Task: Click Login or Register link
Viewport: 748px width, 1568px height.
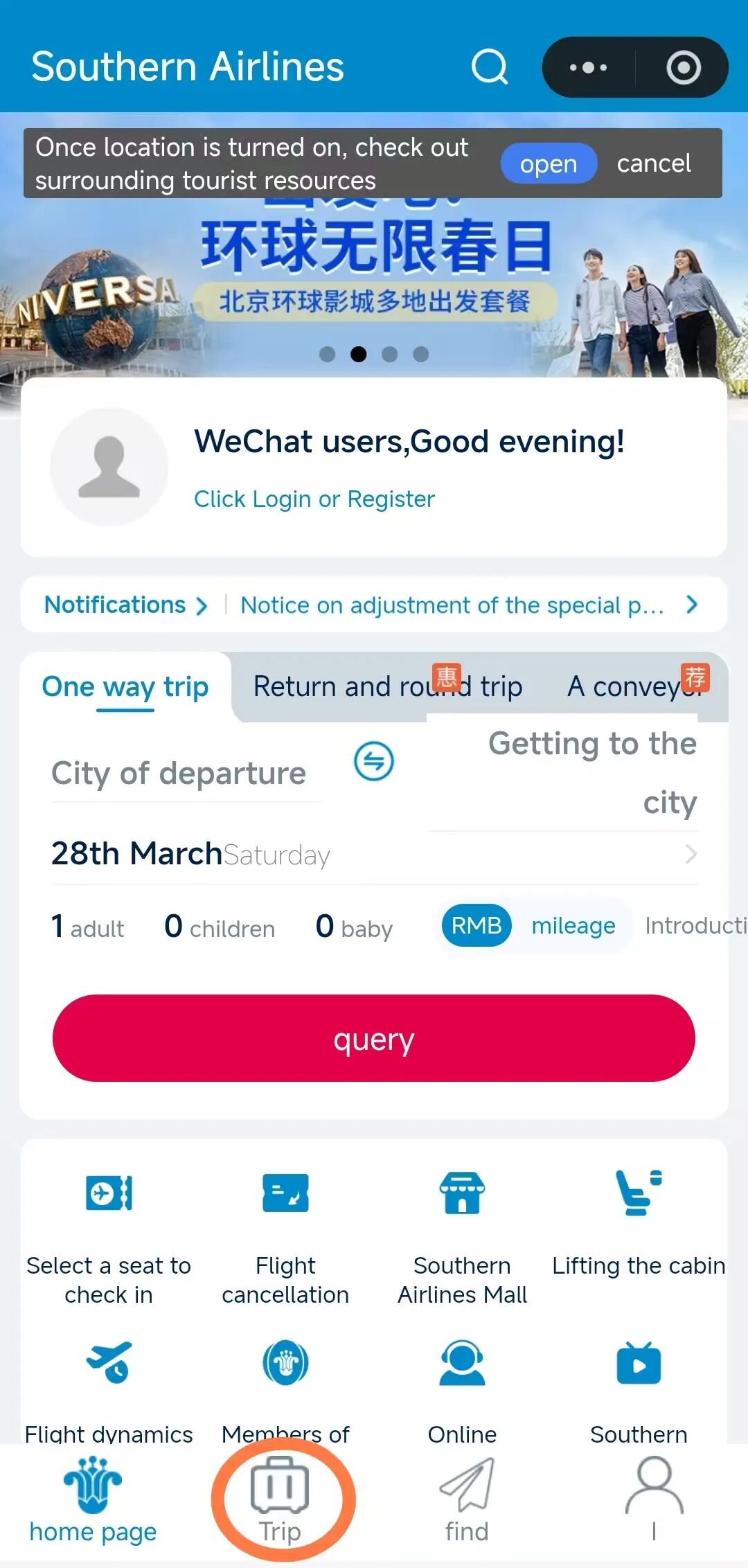Action: click(x=314, y=499)
